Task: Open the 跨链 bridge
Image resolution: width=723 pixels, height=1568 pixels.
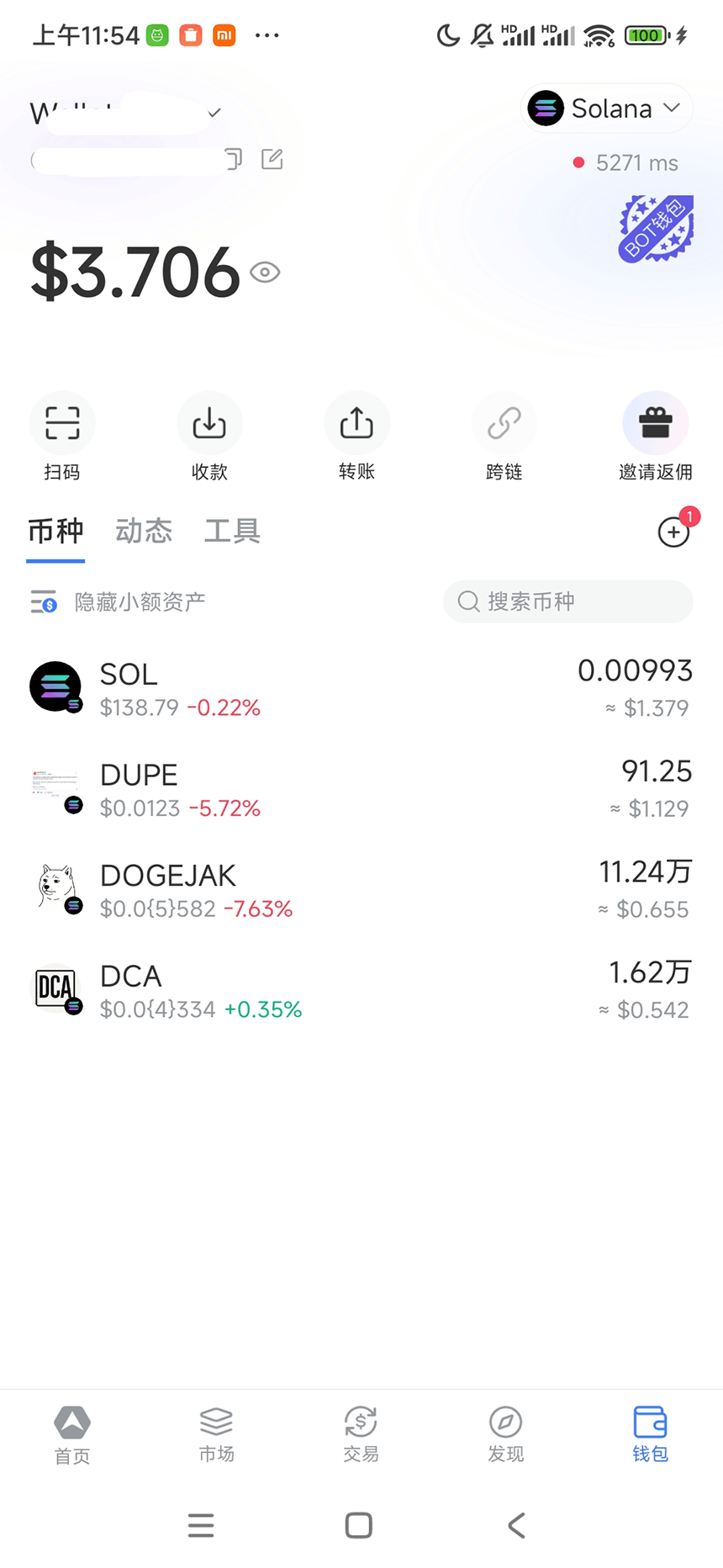Action: [504, 436]
